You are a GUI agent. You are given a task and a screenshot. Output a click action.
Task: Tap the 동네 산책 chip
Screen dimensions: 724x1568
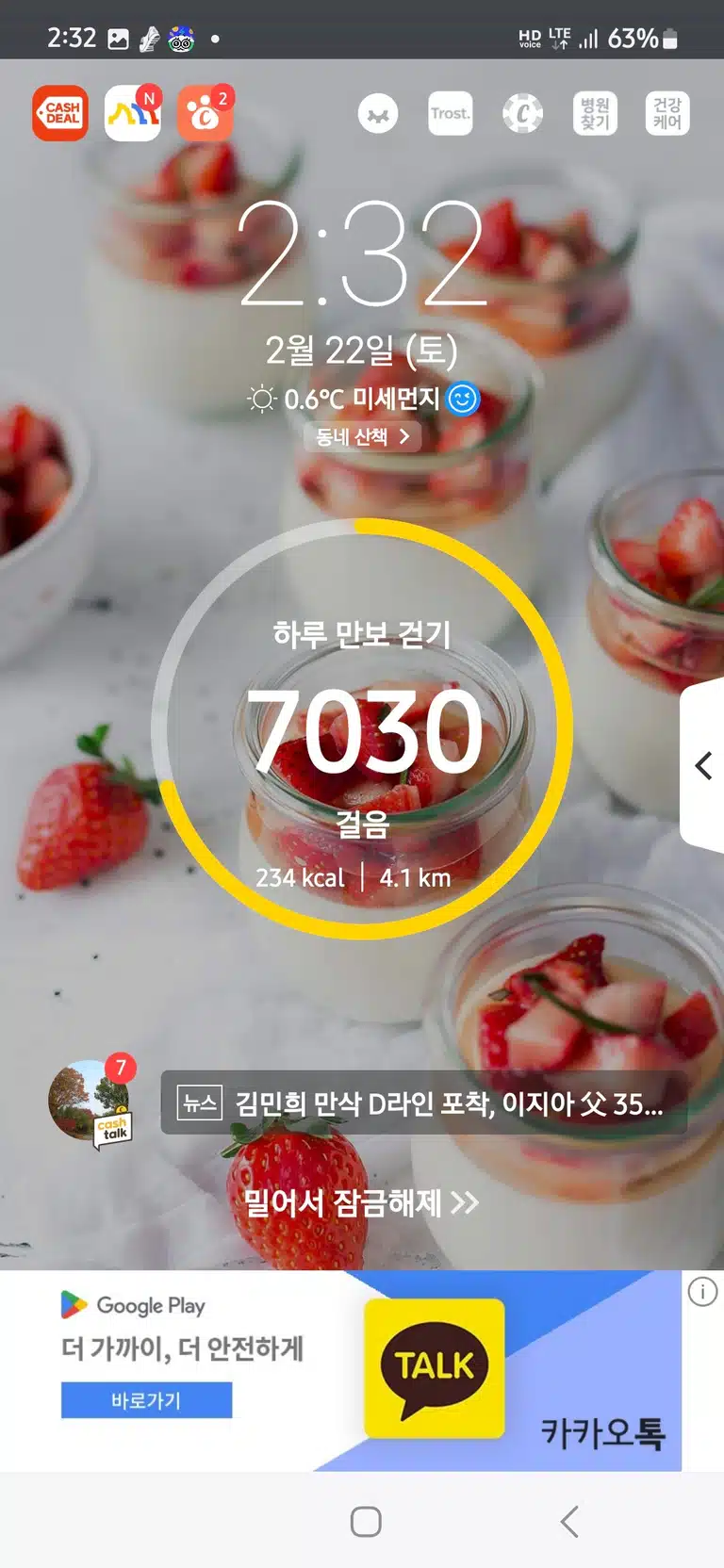tap(362, 436)
